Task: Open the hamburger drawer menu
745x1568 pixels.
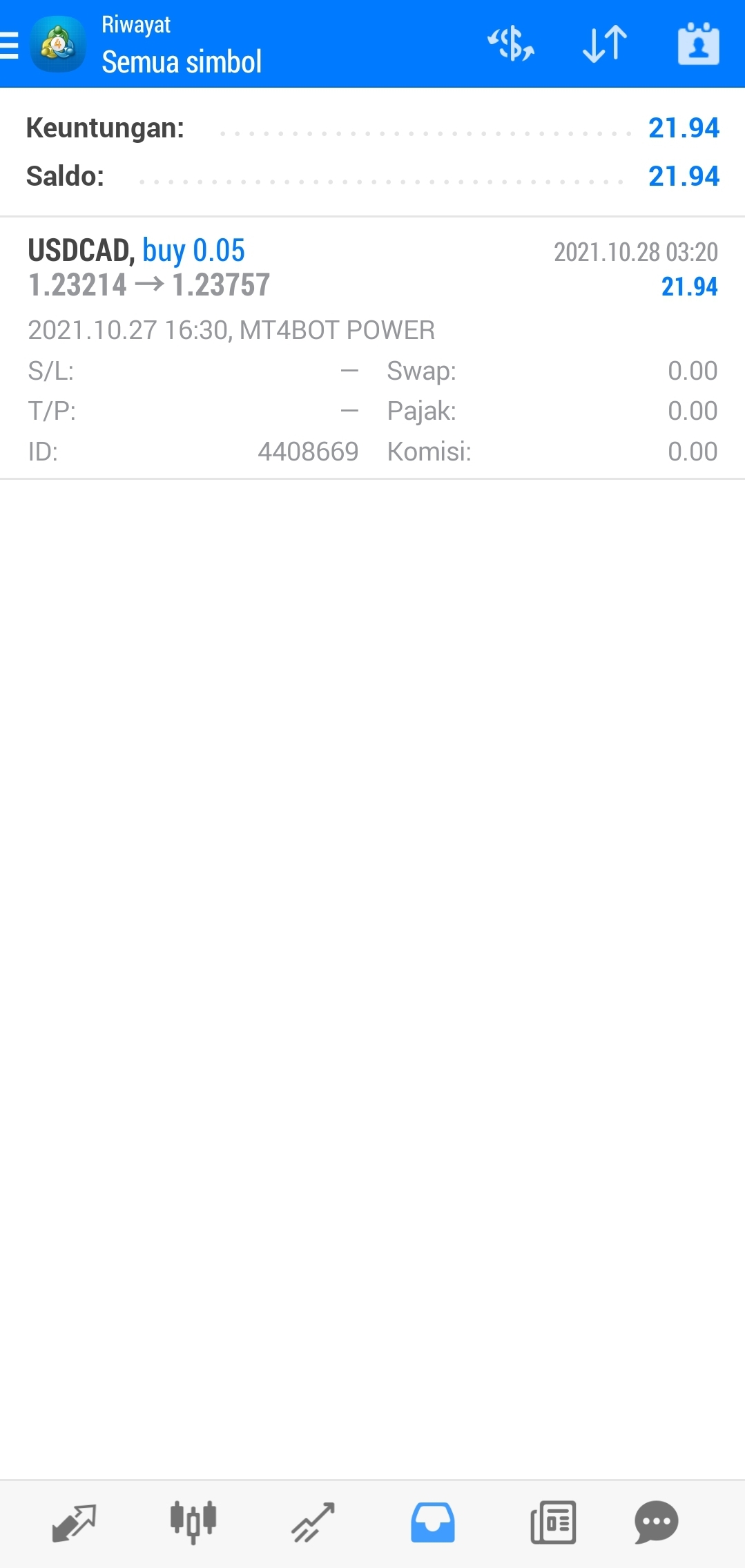Action: 10,46
